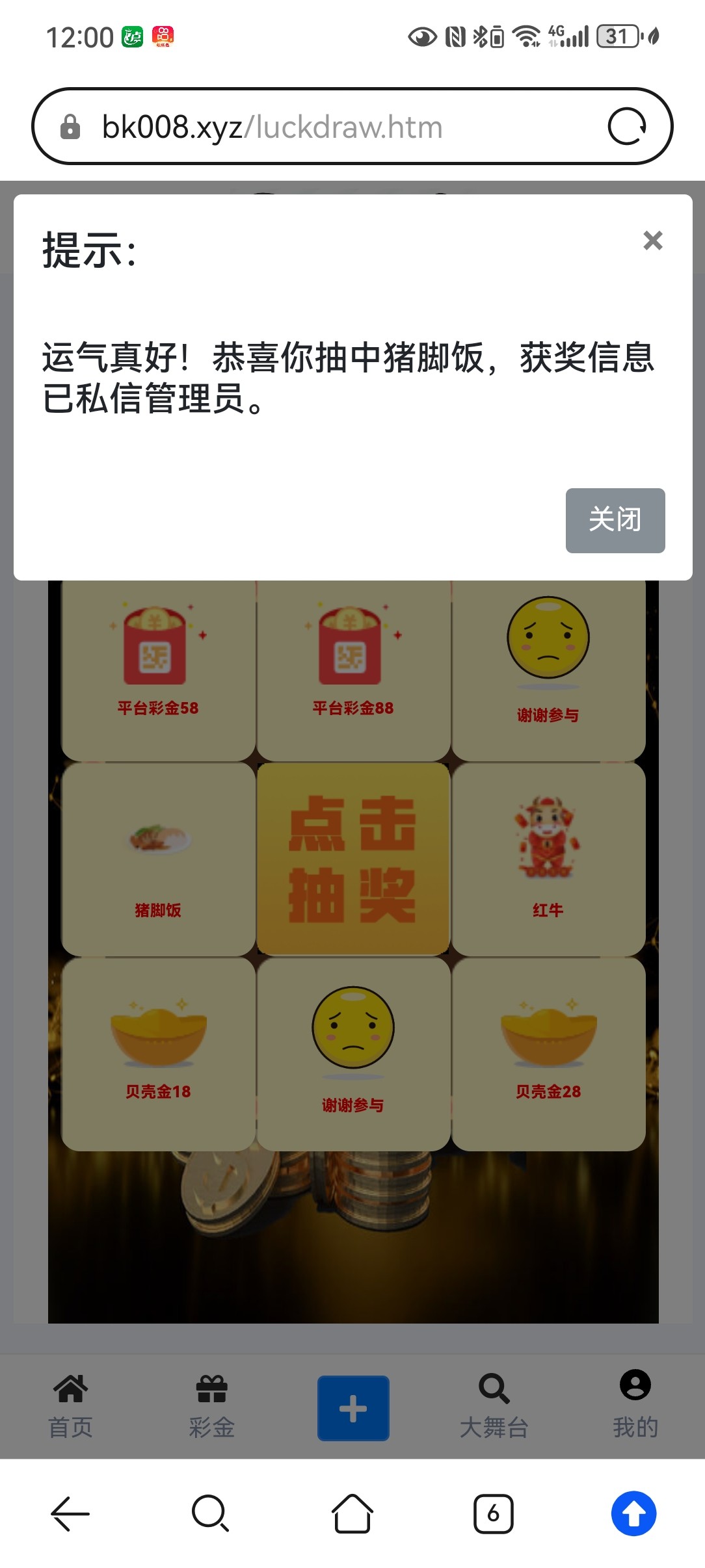
Task: Go to the browser home page
Action: pyautogui.click(x=352, y=1513)
